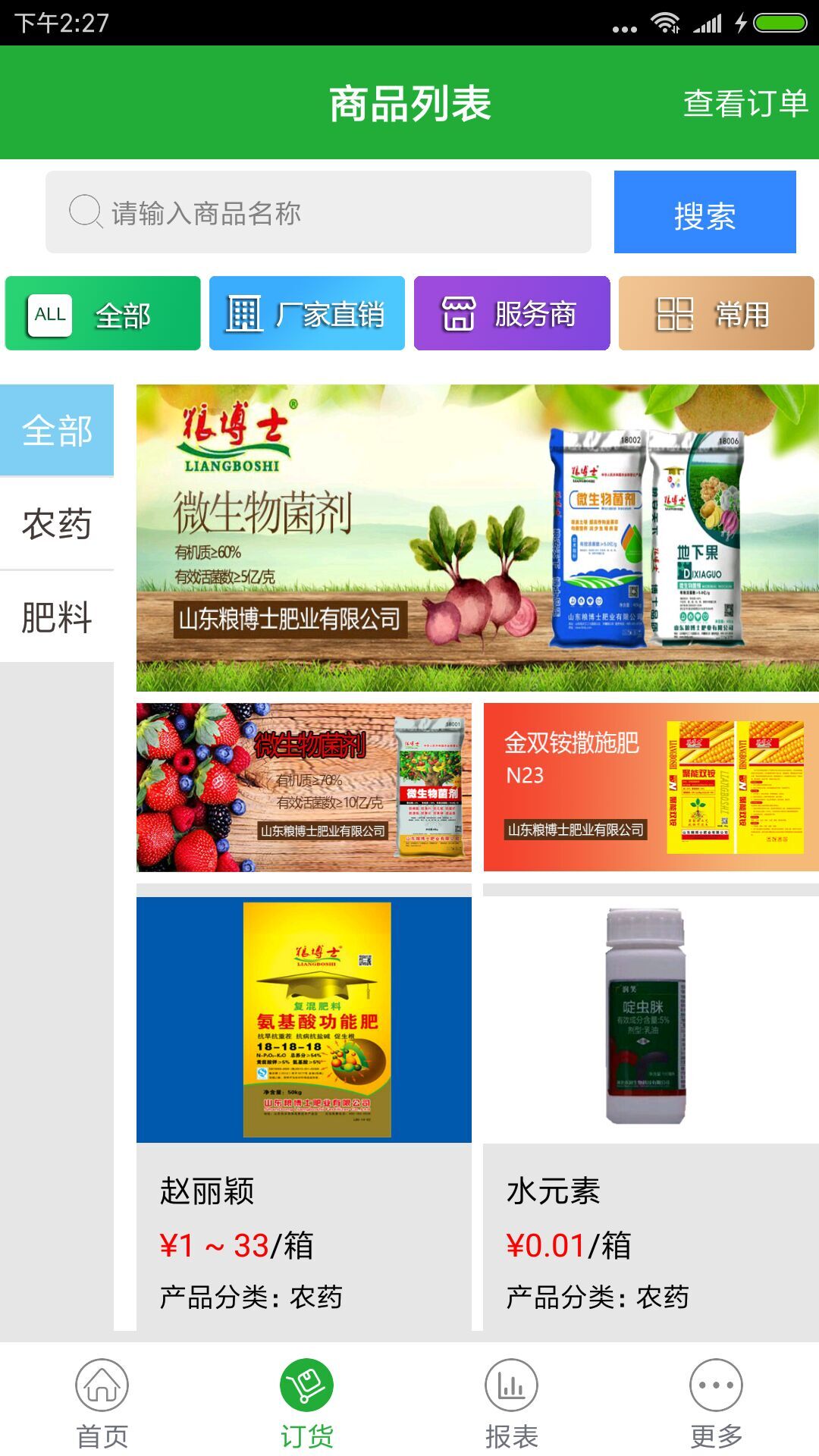Select the 肥料 category
Viewport: 819px width, 1456px height.
click(57, 617)
